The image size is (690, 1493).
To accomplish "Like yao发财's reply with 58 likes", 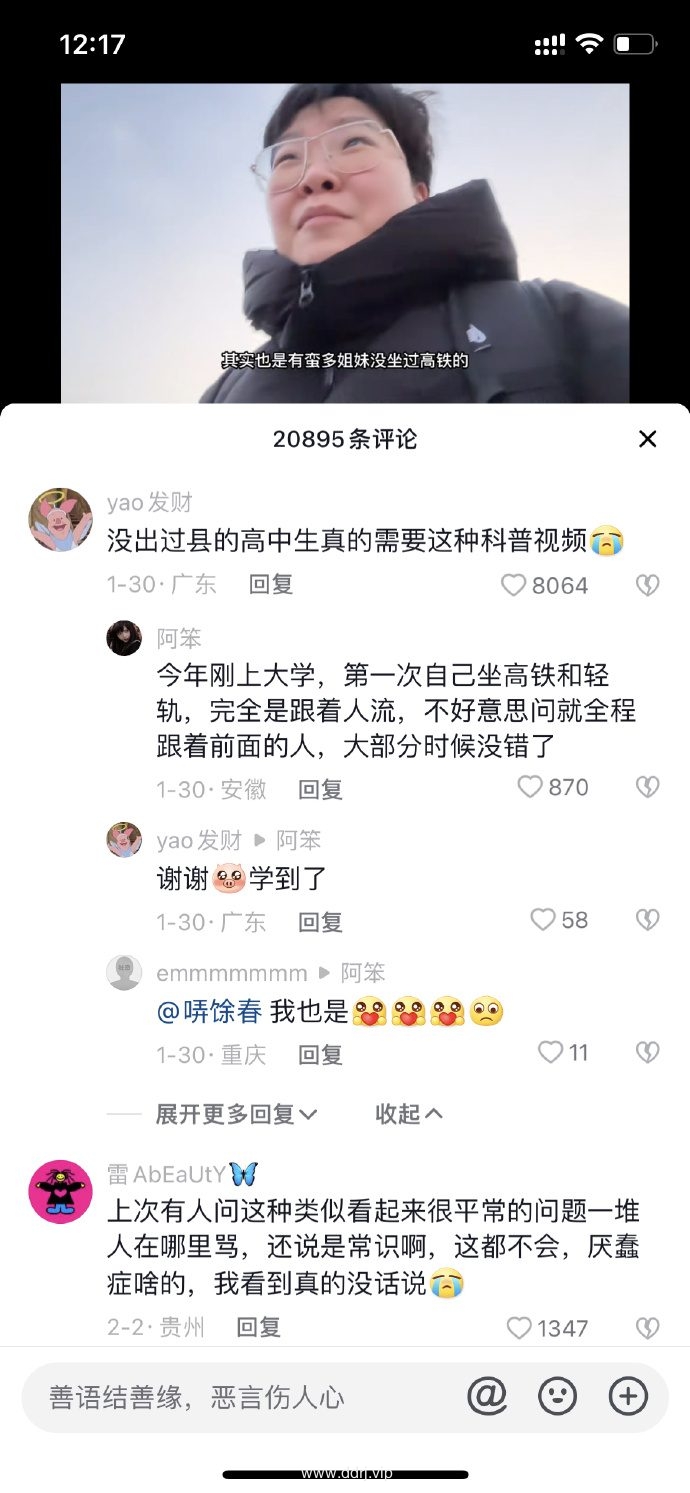I will pyautogui.click(x=542, y=920).
